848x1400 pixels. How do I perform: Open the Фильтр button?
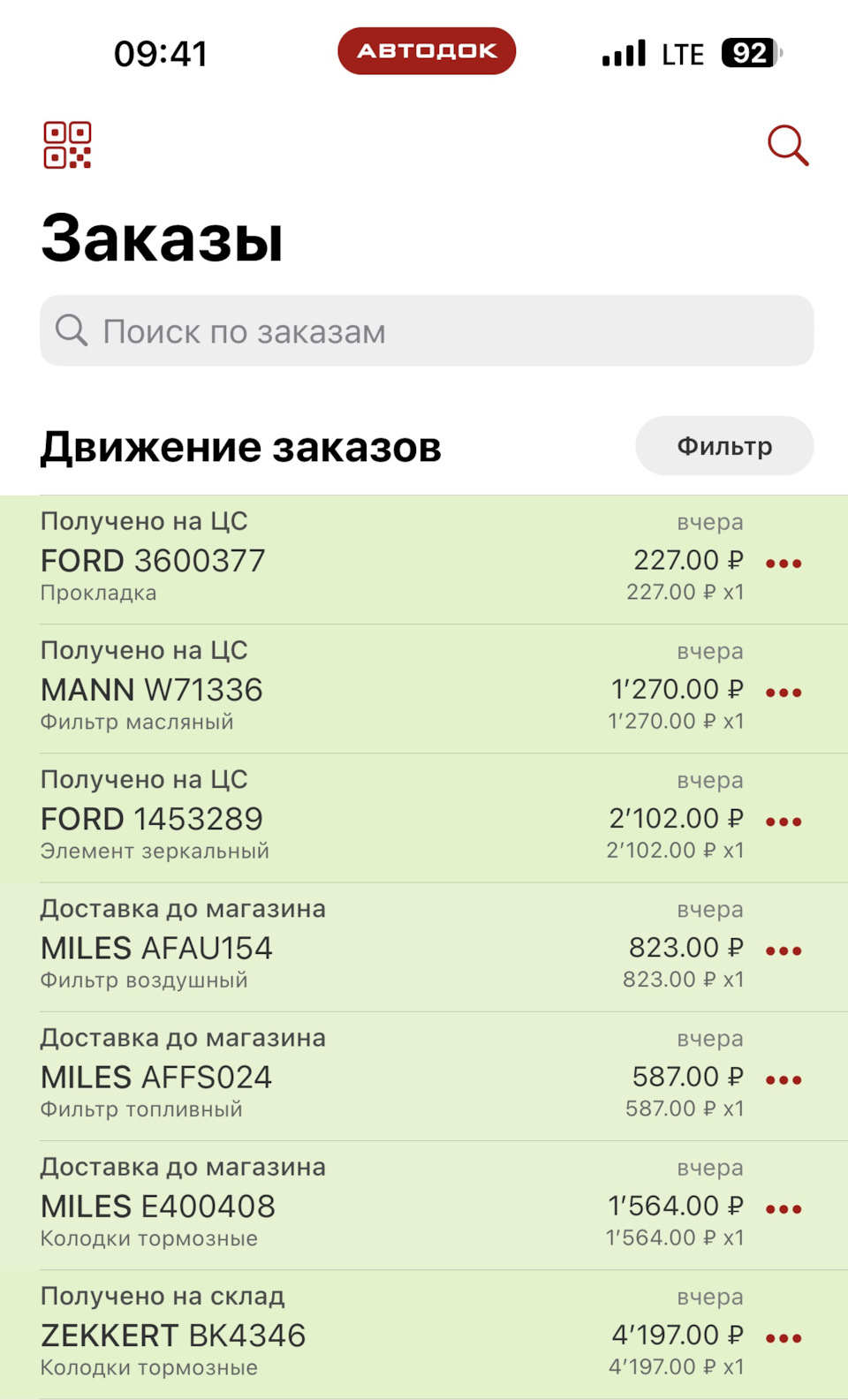723,446
